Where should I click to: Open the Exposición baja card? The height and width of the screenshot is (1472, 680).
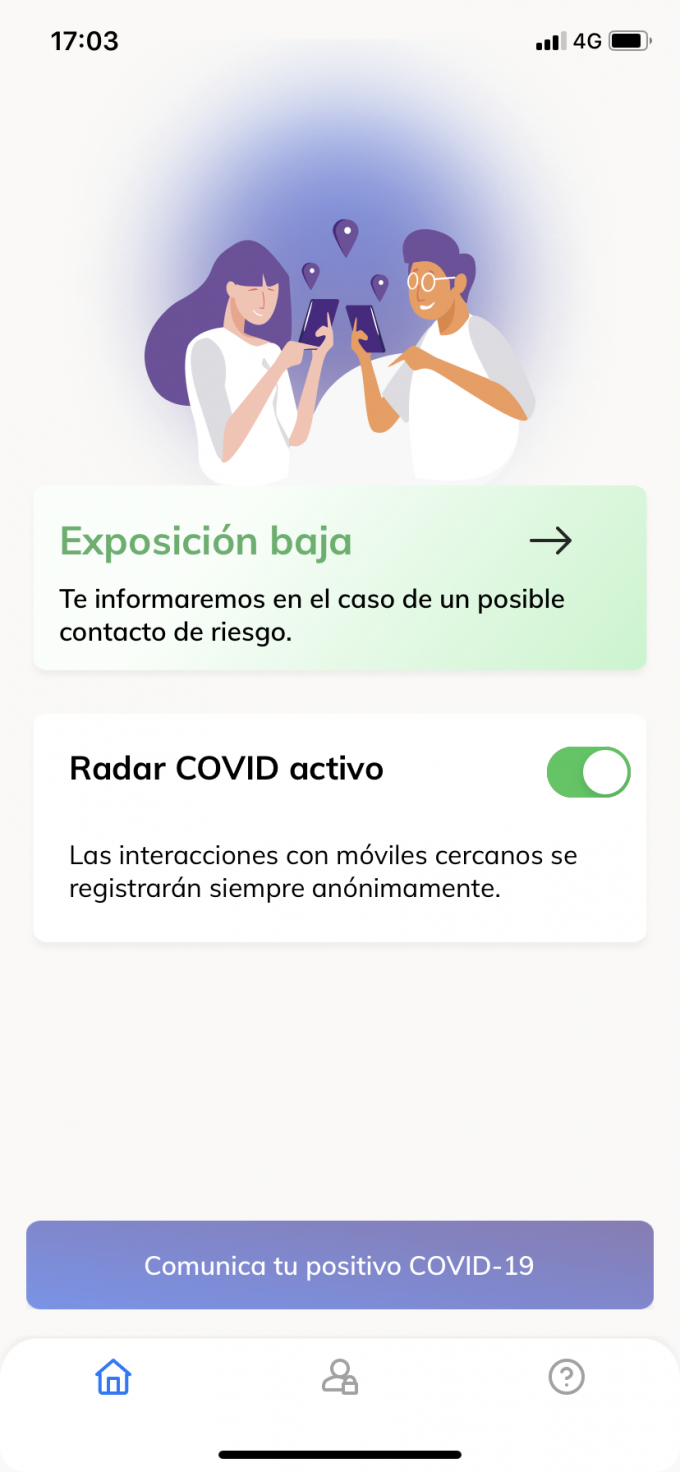[340, 577]
